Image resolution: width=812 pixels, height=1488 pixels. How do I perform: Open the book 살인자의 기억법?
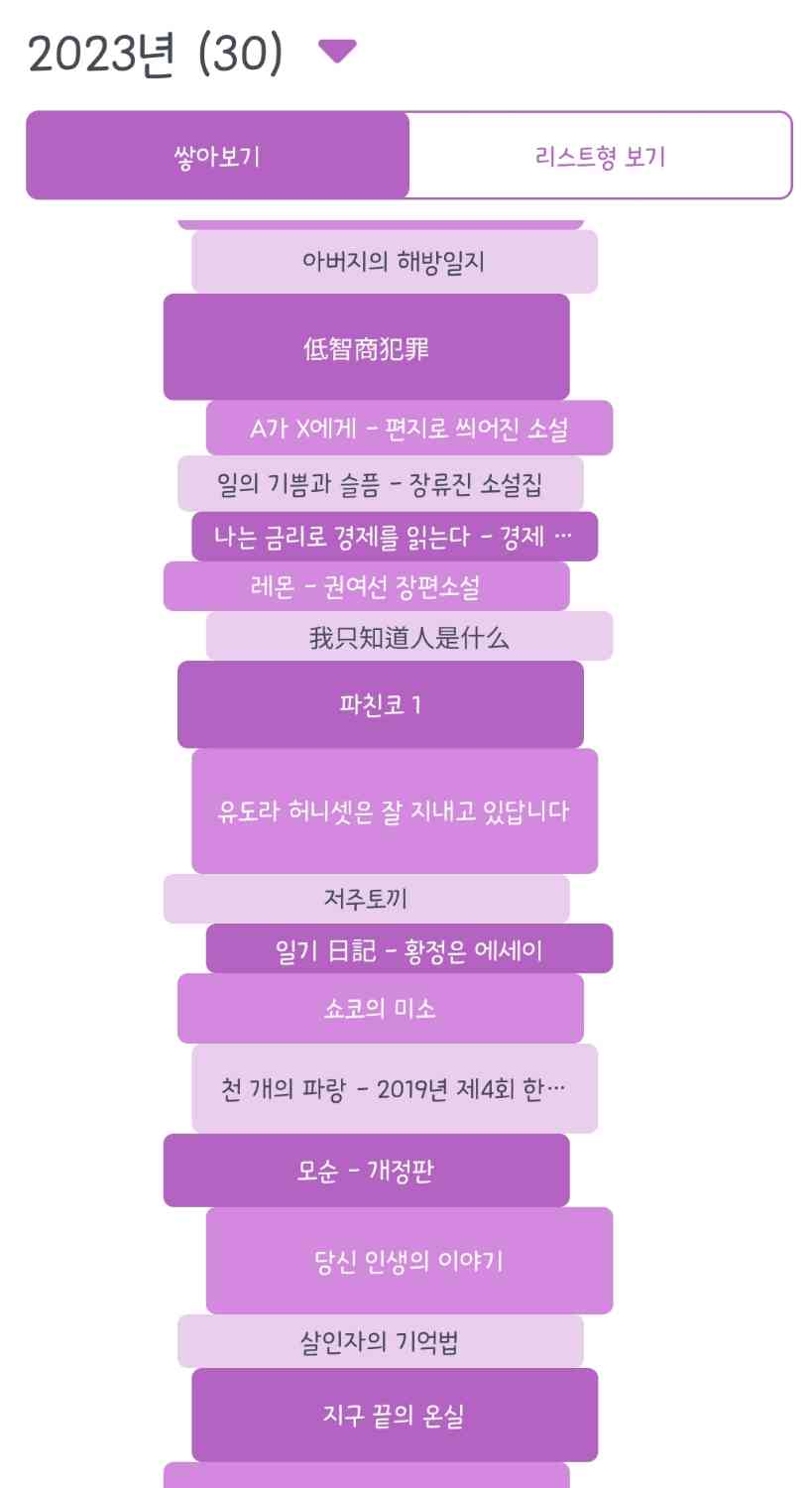pyautogui.click(x=380, y=1341)
